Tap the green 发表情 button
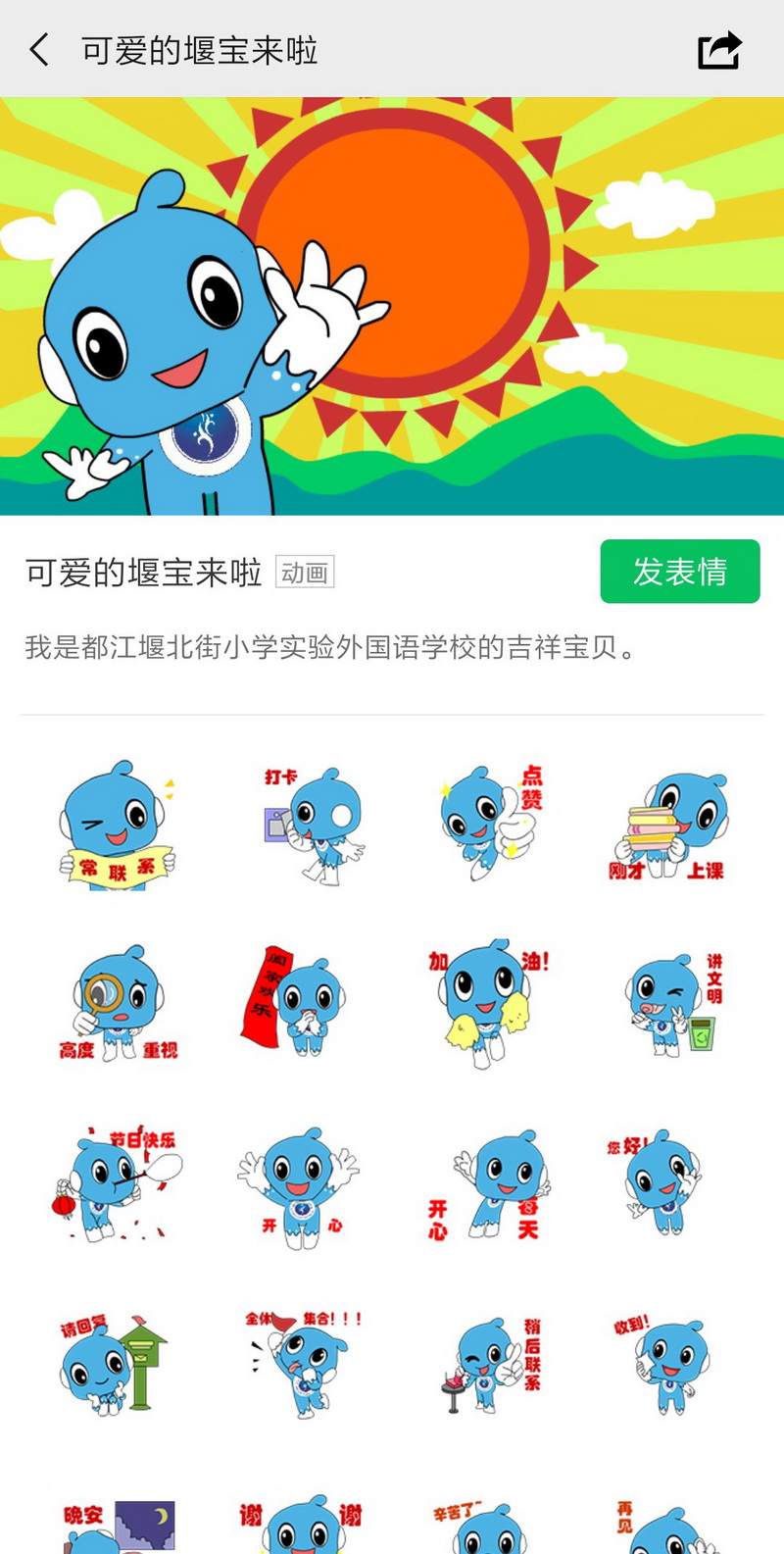This screenshot has height=1554, width=784. coord(679,572)
